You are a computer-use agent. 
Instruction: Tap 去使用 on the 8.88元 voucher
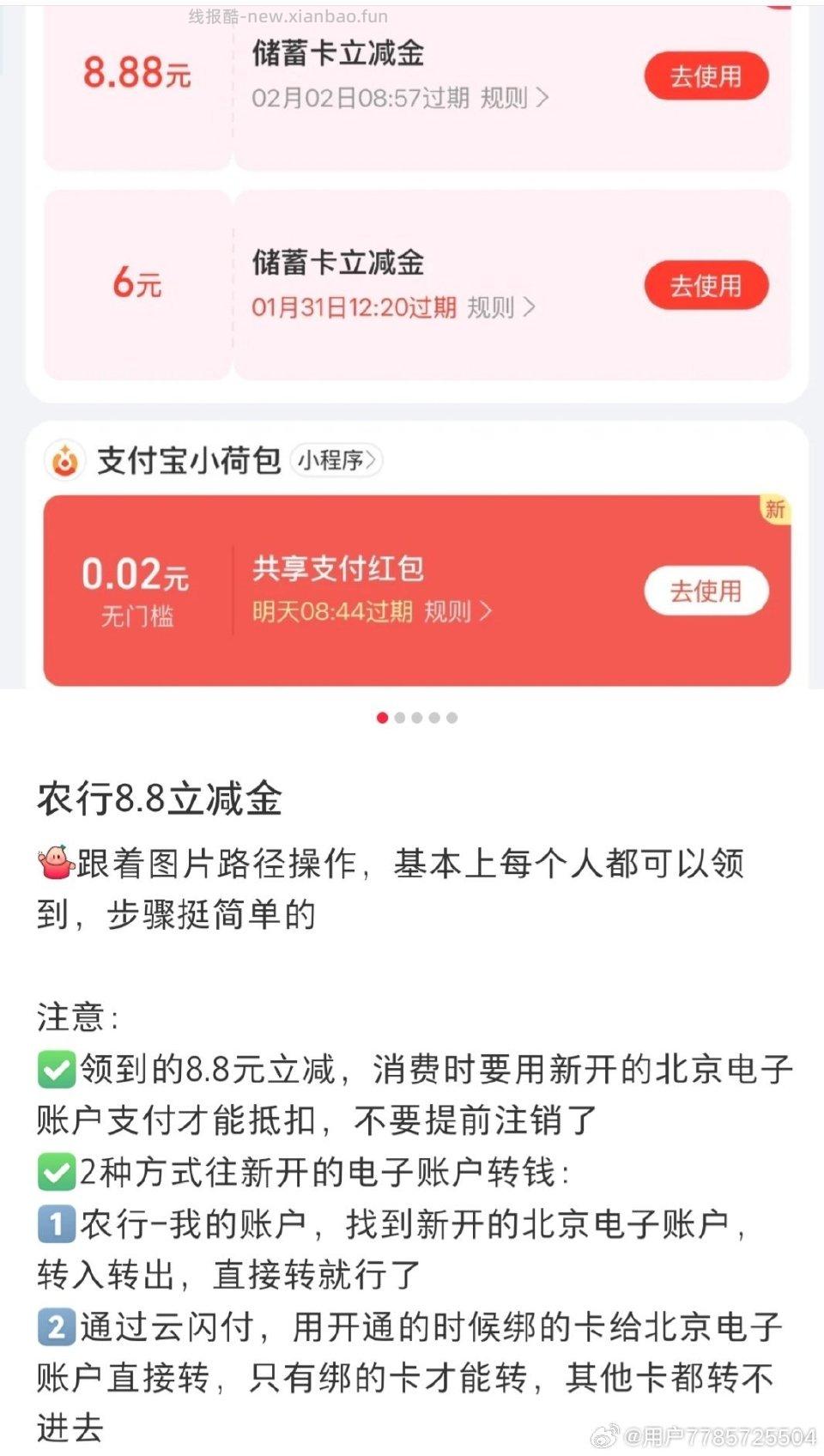(706, 76)
